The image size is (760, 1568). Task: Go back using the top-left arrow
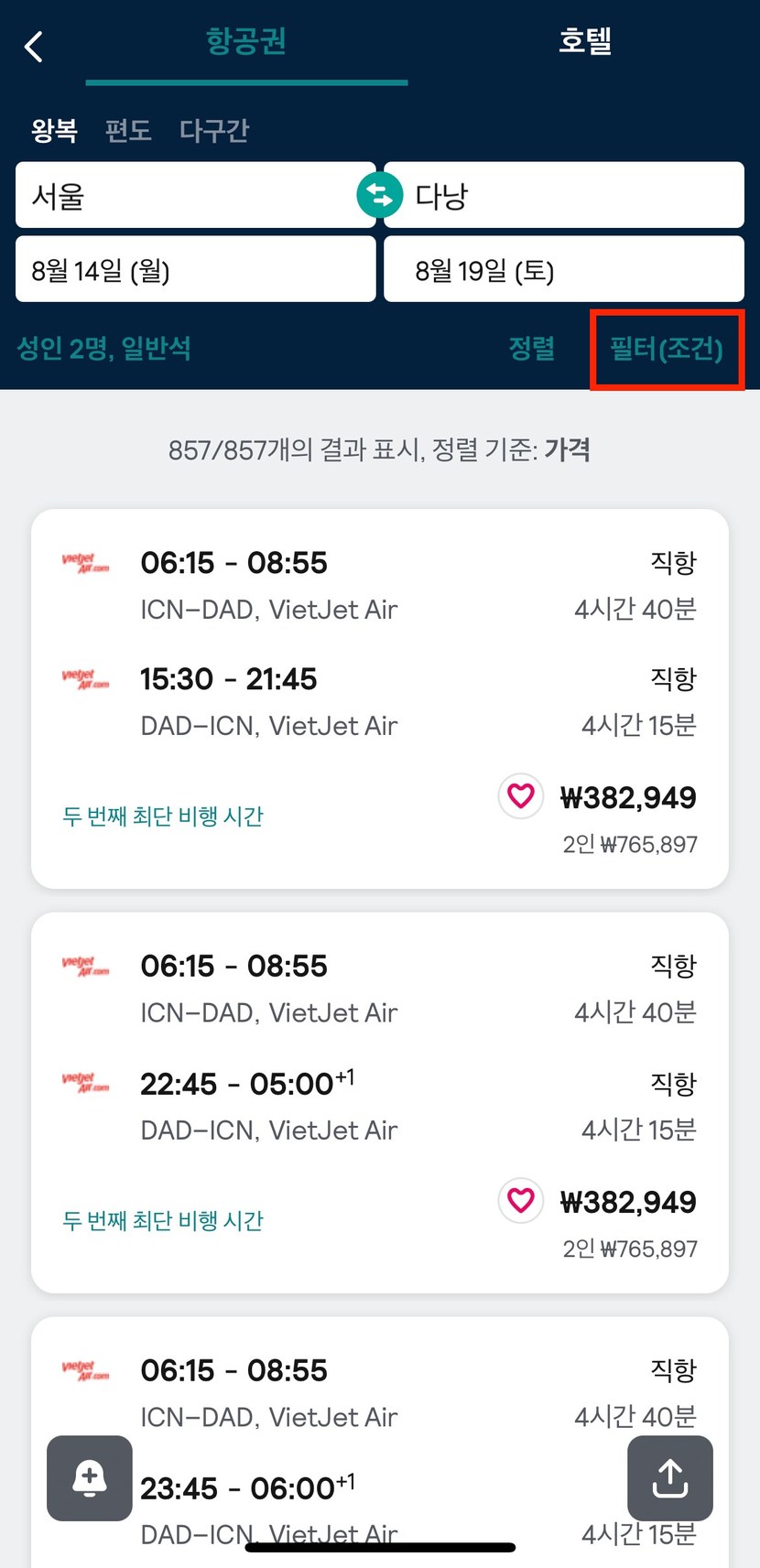(35, 47)
